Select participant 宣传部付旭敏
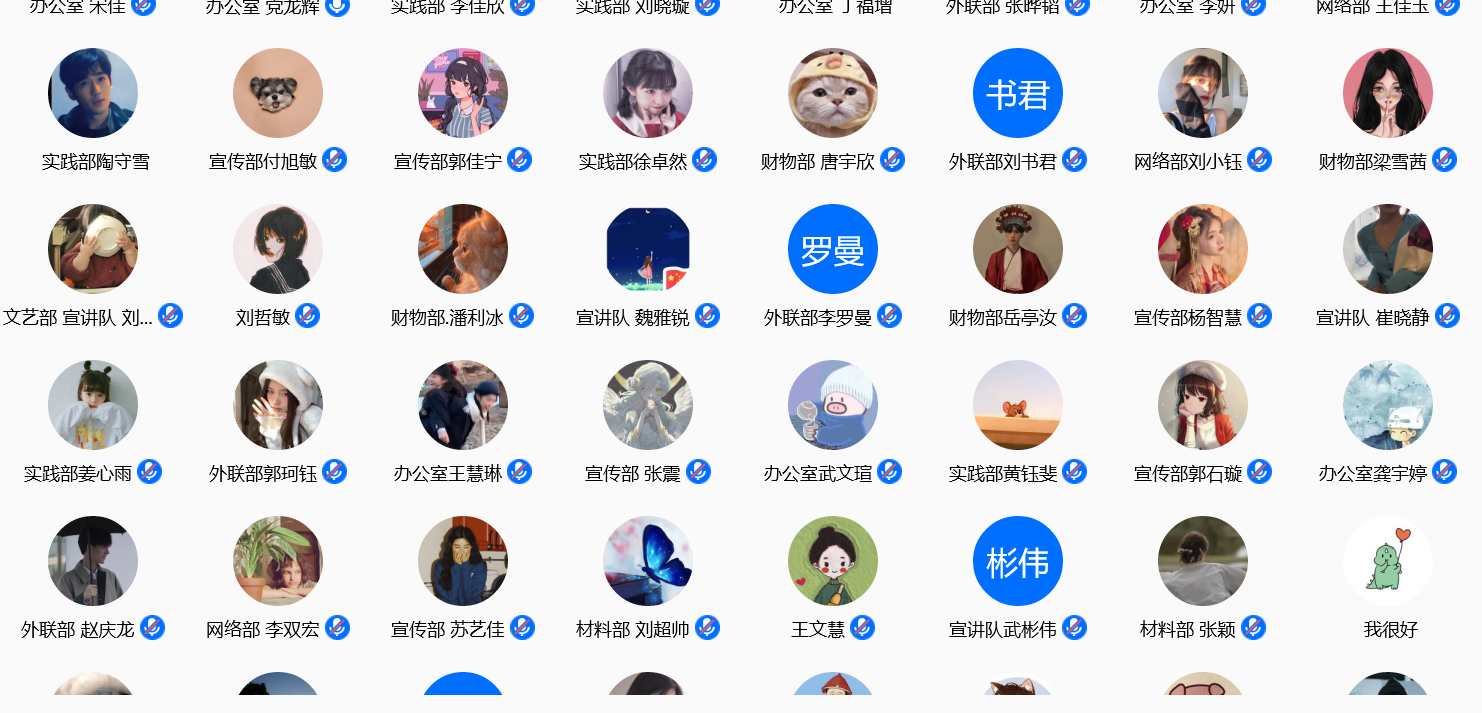Screen dimensions: 1482x713 (x=278, y=93)
